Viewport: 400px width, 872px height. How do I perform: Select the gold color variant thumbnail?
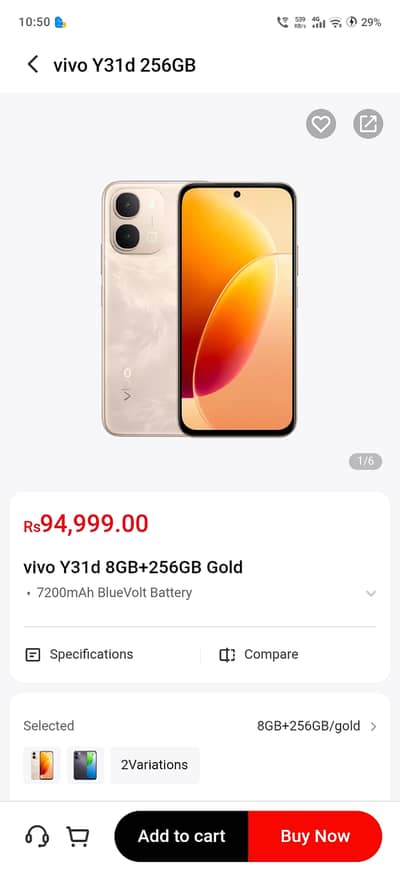[42, 765]
